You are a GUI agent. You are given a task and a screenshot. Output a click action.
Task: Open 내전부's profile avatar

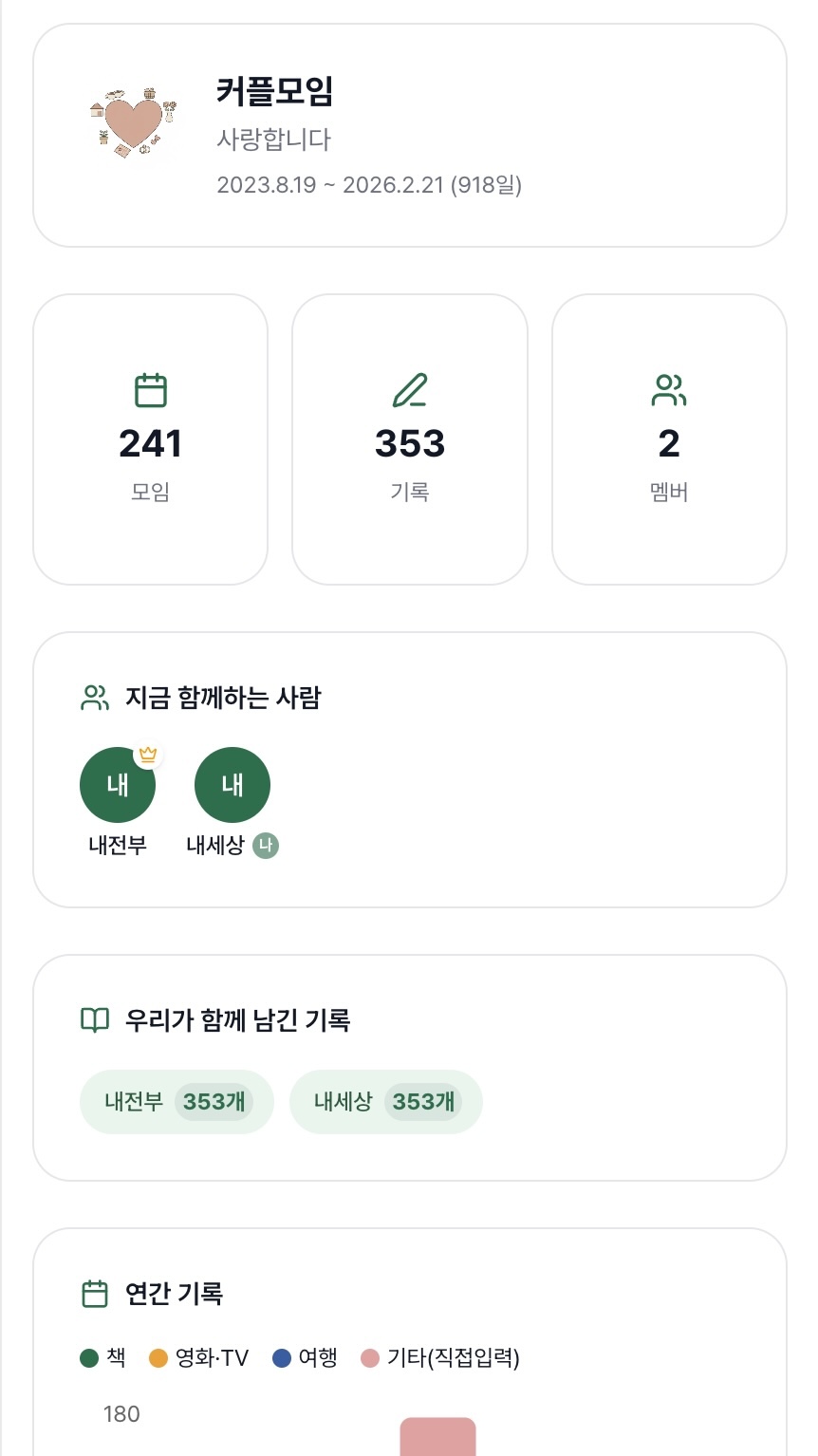(x=118, y=784)
